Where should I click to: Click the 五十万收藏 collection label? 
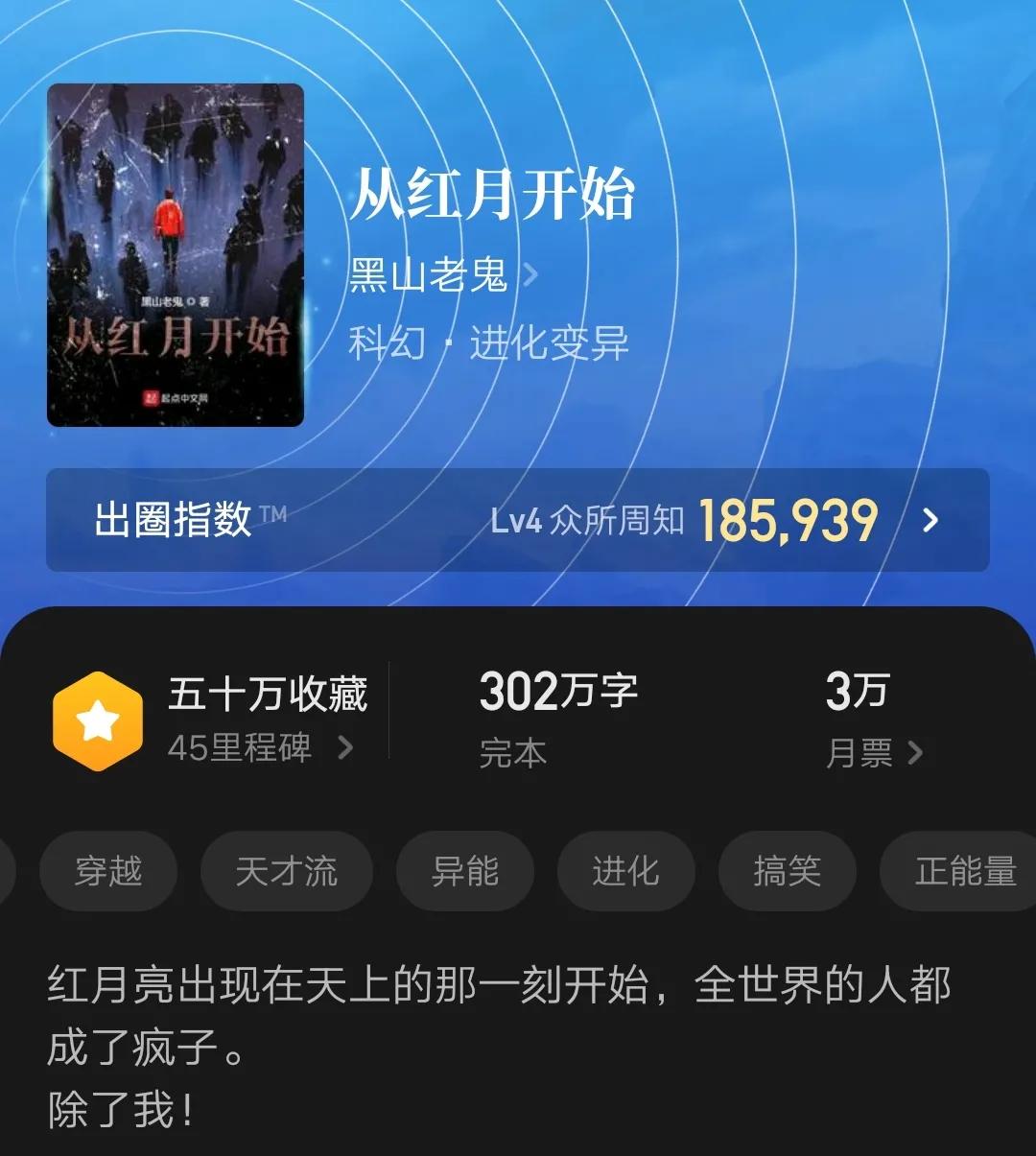click(269, 694)
